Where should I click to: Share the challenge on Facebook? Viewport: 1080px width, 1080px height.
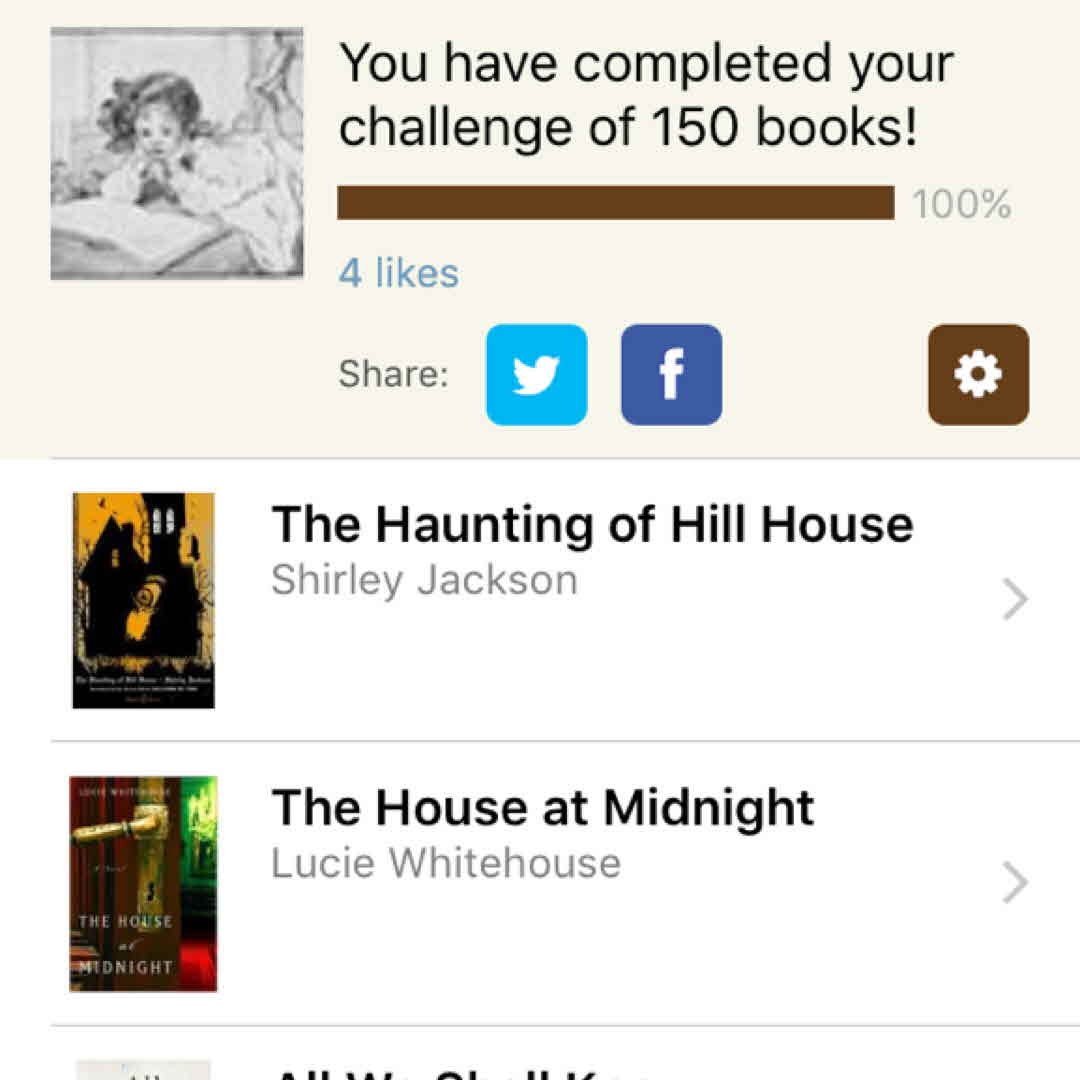coord(671,375)
